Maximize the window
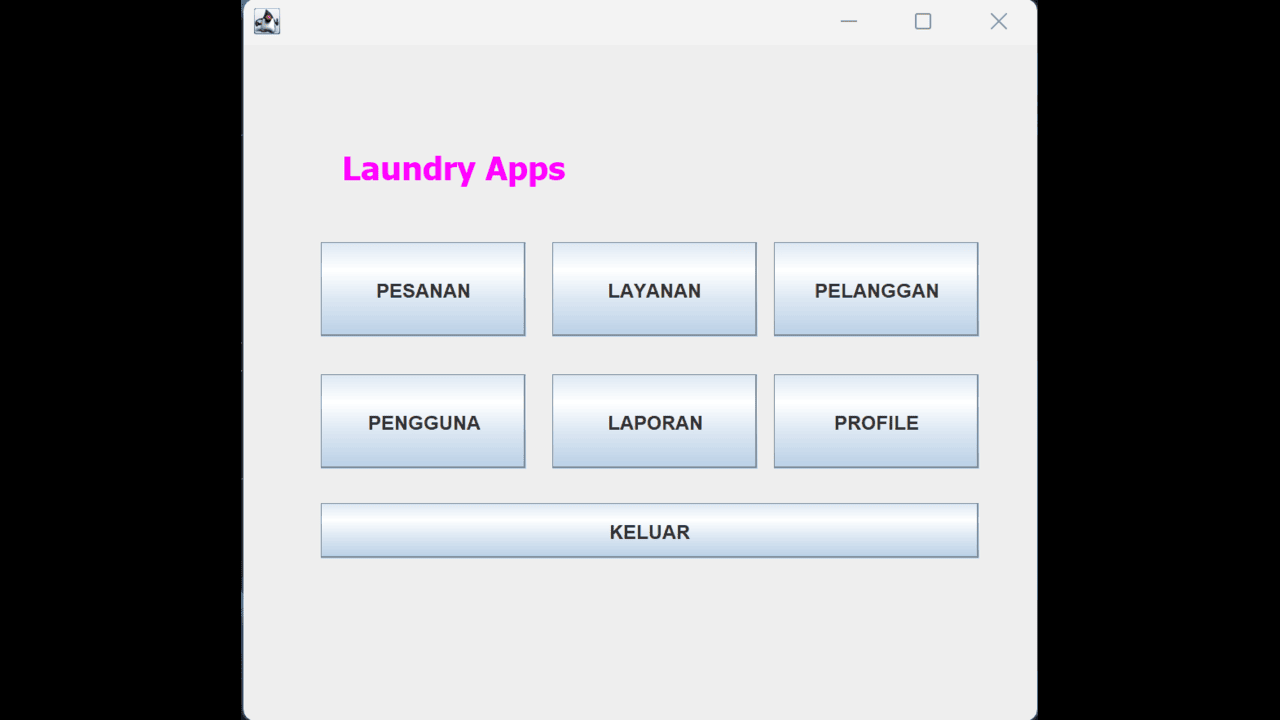1280x720 pixels. [923, 21]
